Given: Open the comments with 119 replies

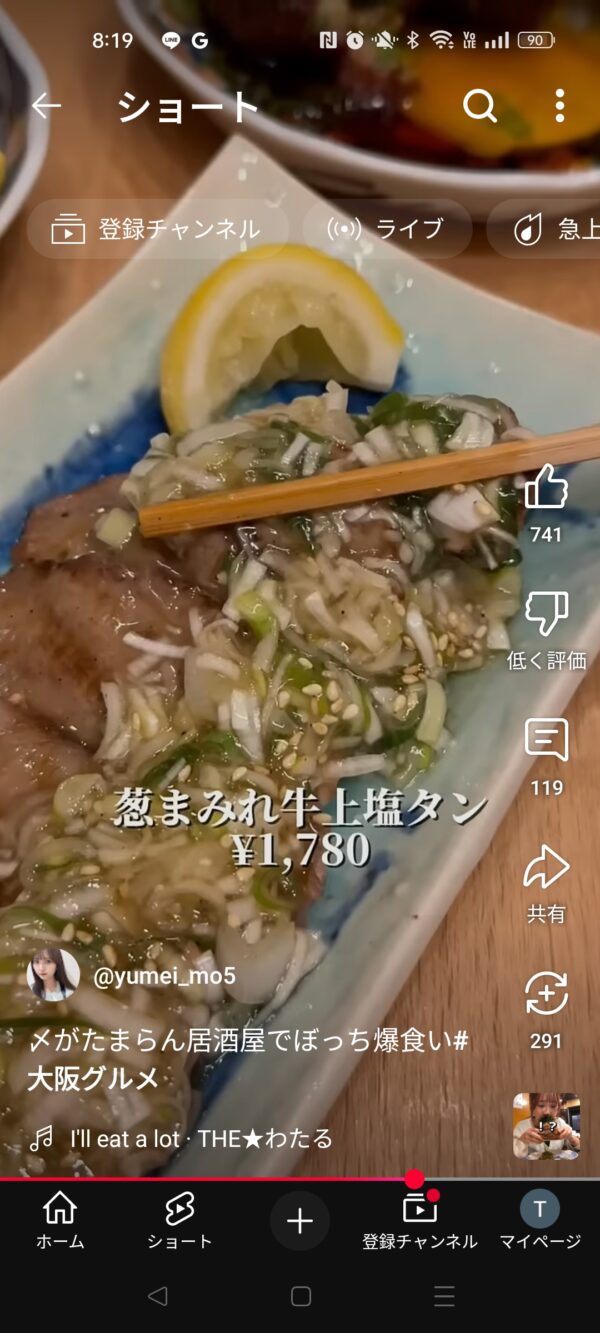Looking at the screenshot, I should click(546, 741).
